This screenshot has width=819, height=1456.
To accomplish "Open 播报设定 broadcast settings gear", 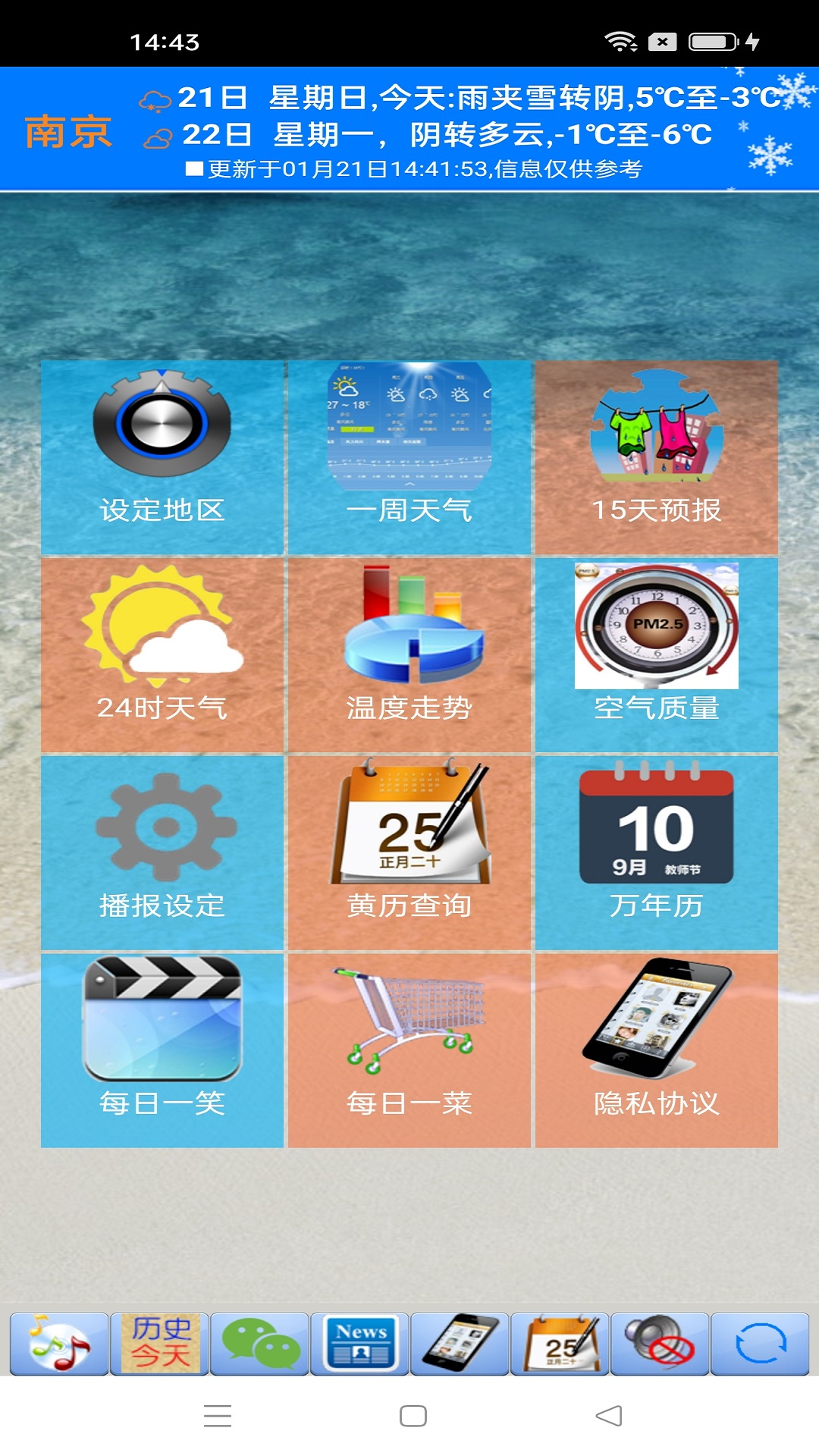I will coord(162,849).
